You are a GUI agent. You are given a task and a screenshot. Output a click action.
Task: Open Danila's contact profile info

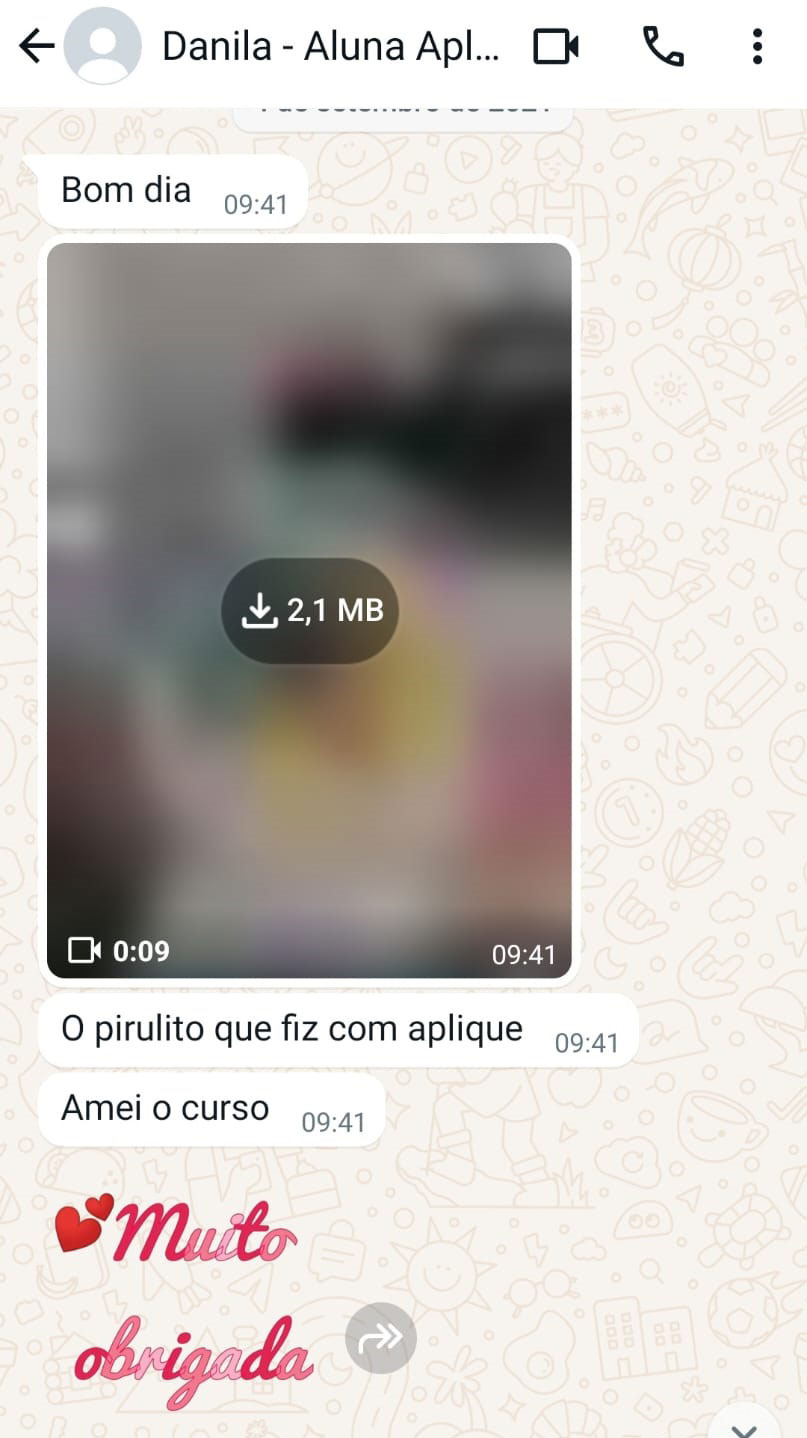tap(330, 46)
